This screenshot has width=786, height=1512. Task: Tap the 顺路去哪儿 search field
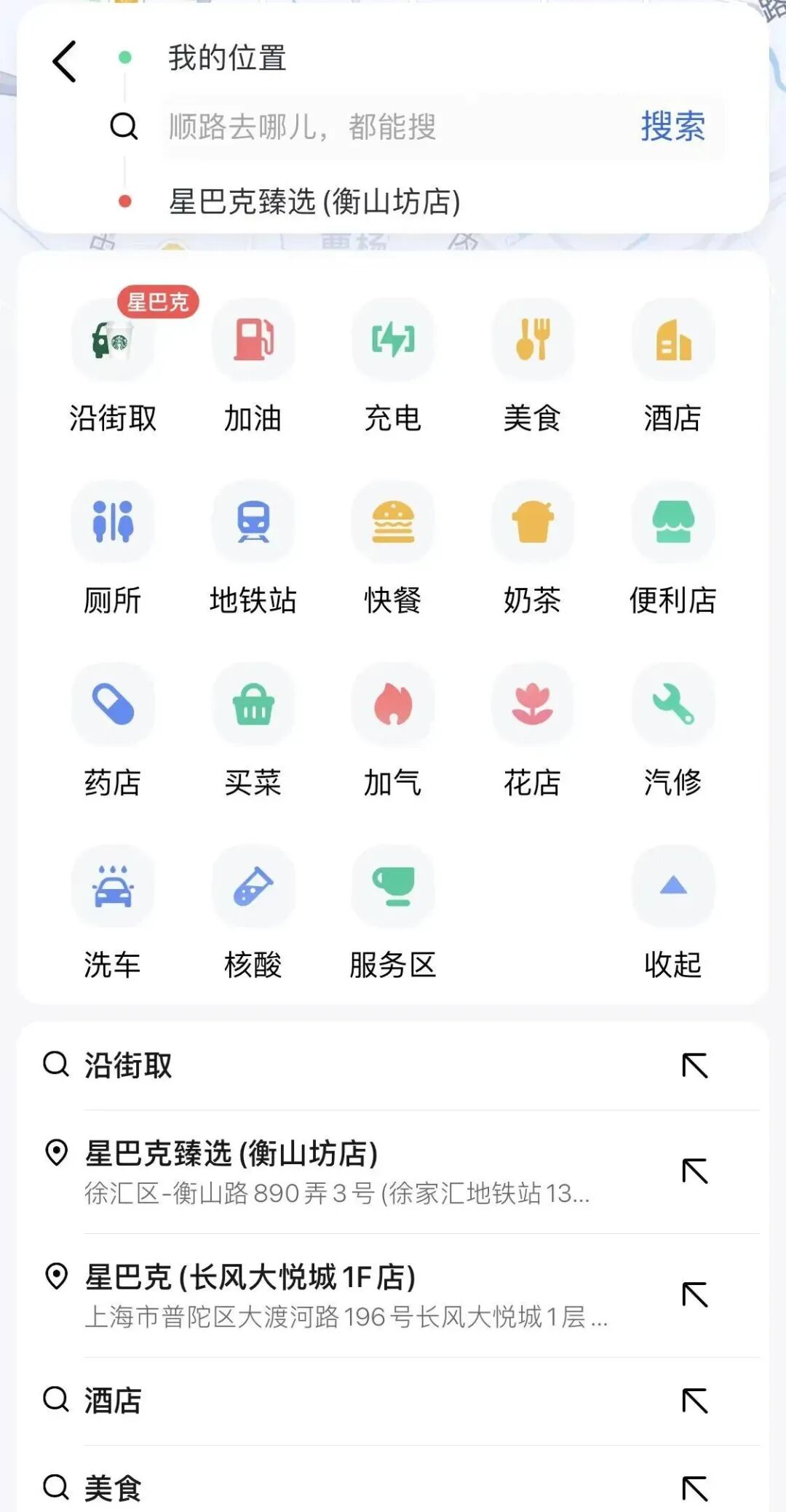(393, 127)
